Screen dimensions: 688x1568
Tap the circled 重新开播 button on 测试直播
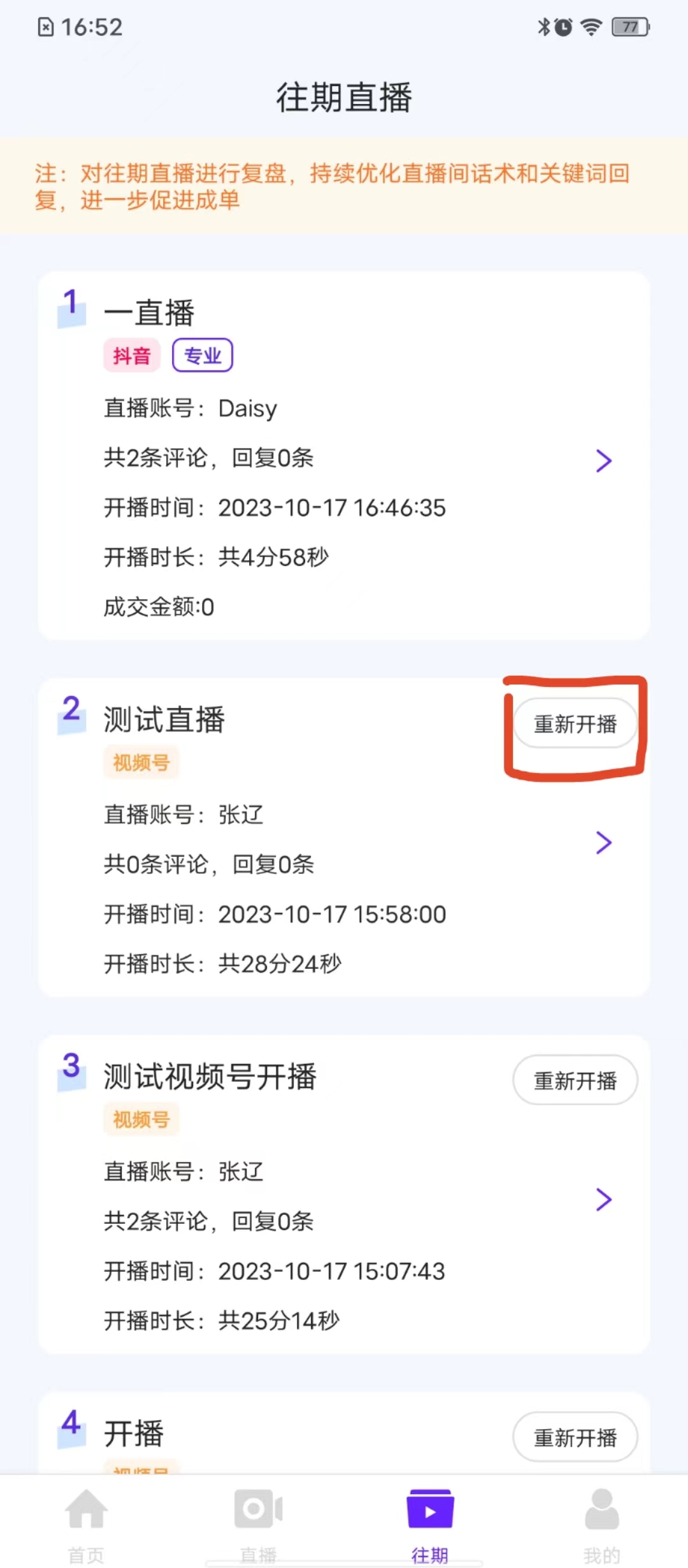pos(574,724)
